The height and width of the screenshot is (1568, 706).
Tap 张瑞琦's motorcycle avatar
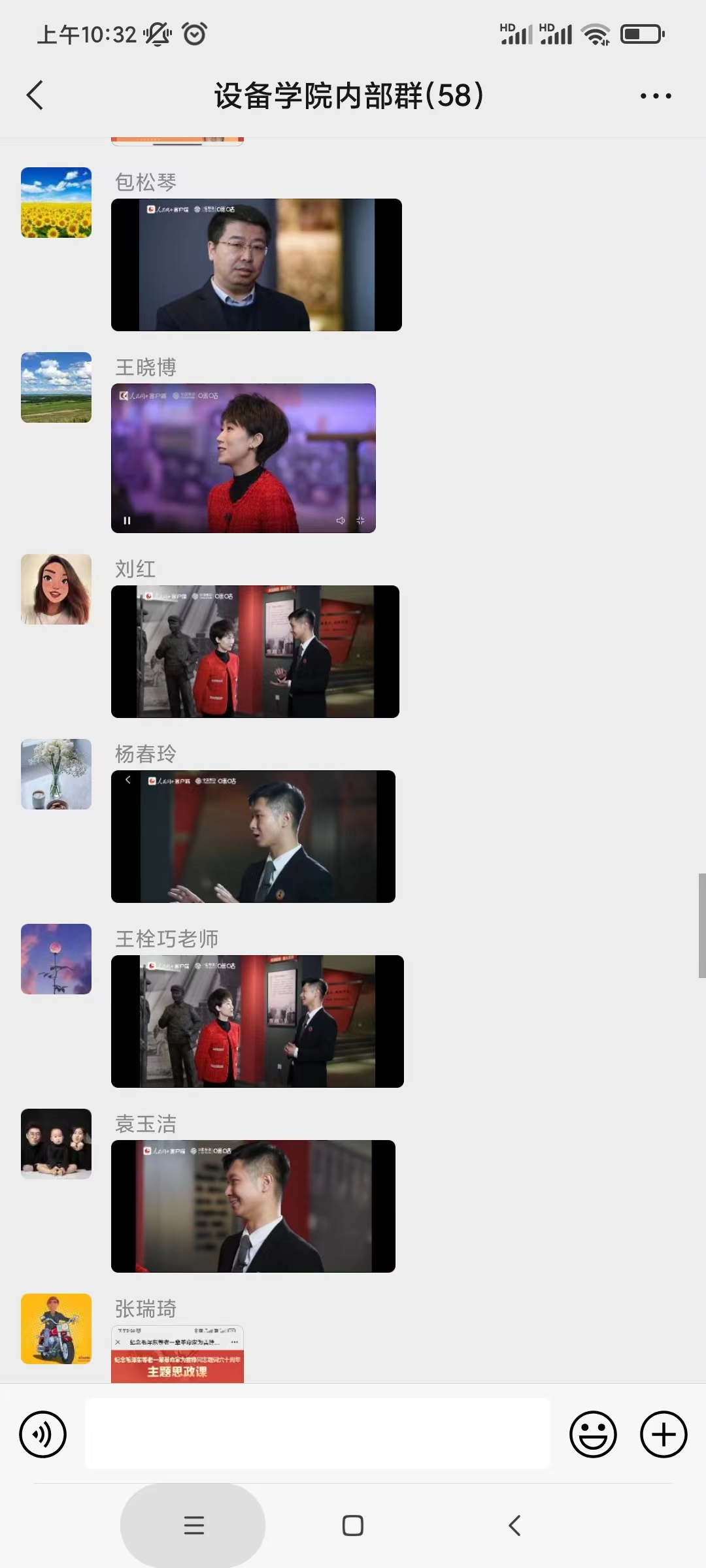point(56,1329)
